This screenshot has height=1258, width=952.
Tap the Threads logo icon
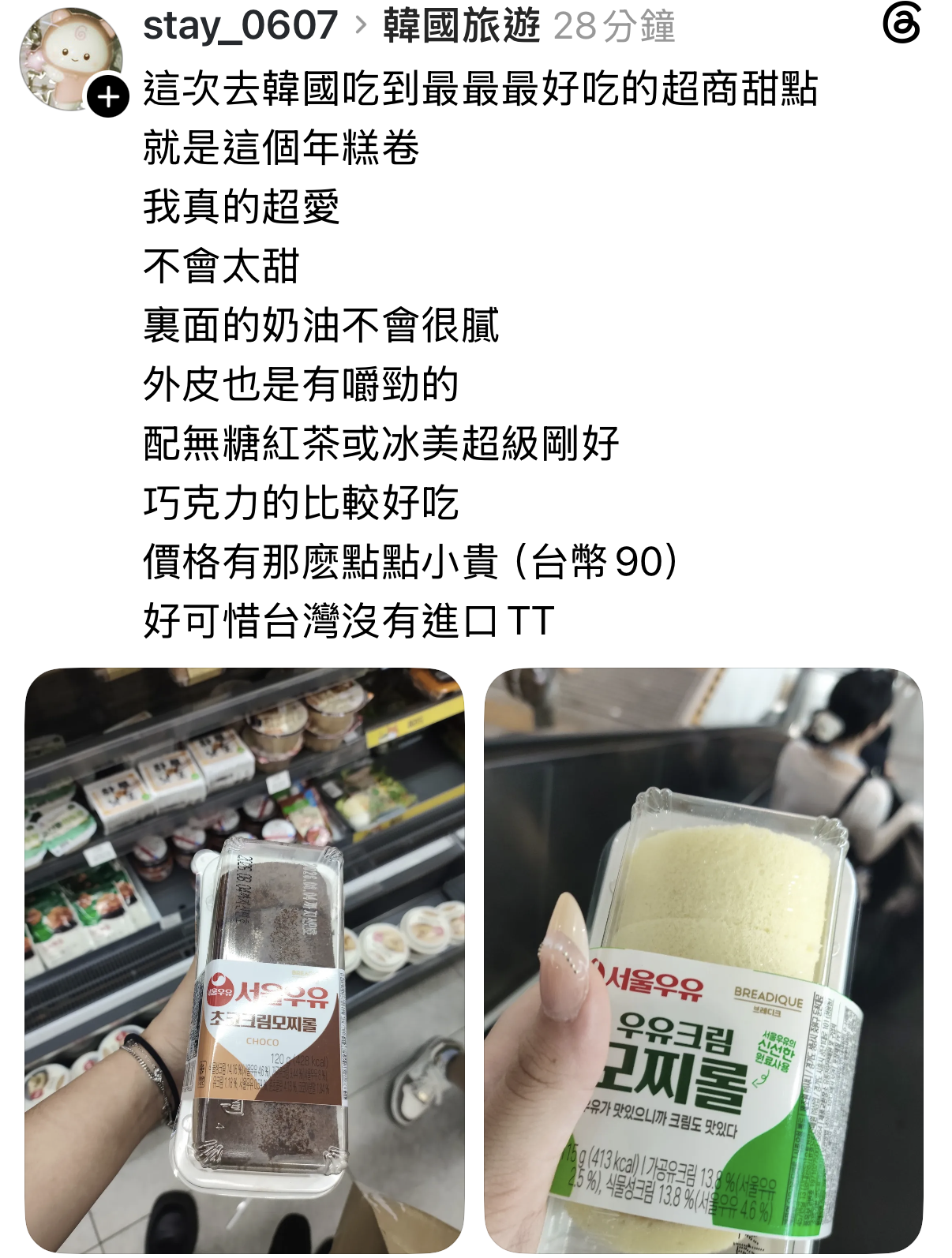(x=901, y=25)
